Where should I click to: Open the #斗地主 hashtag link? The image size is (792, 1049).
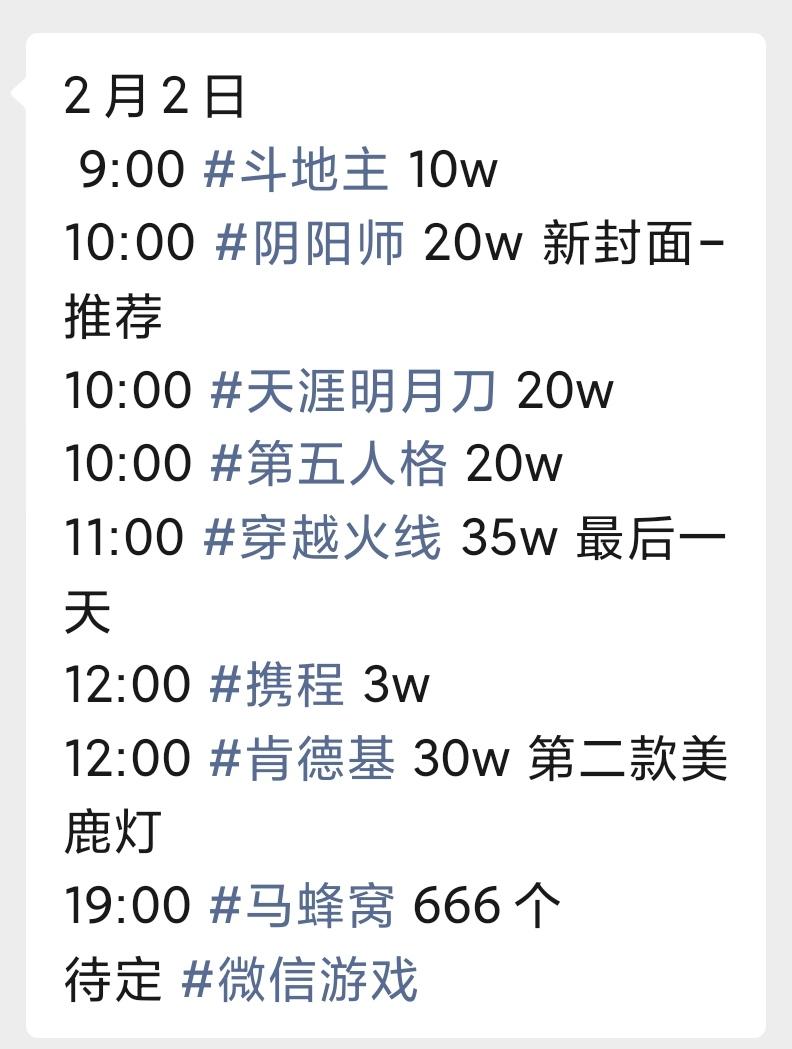(296, 171)
